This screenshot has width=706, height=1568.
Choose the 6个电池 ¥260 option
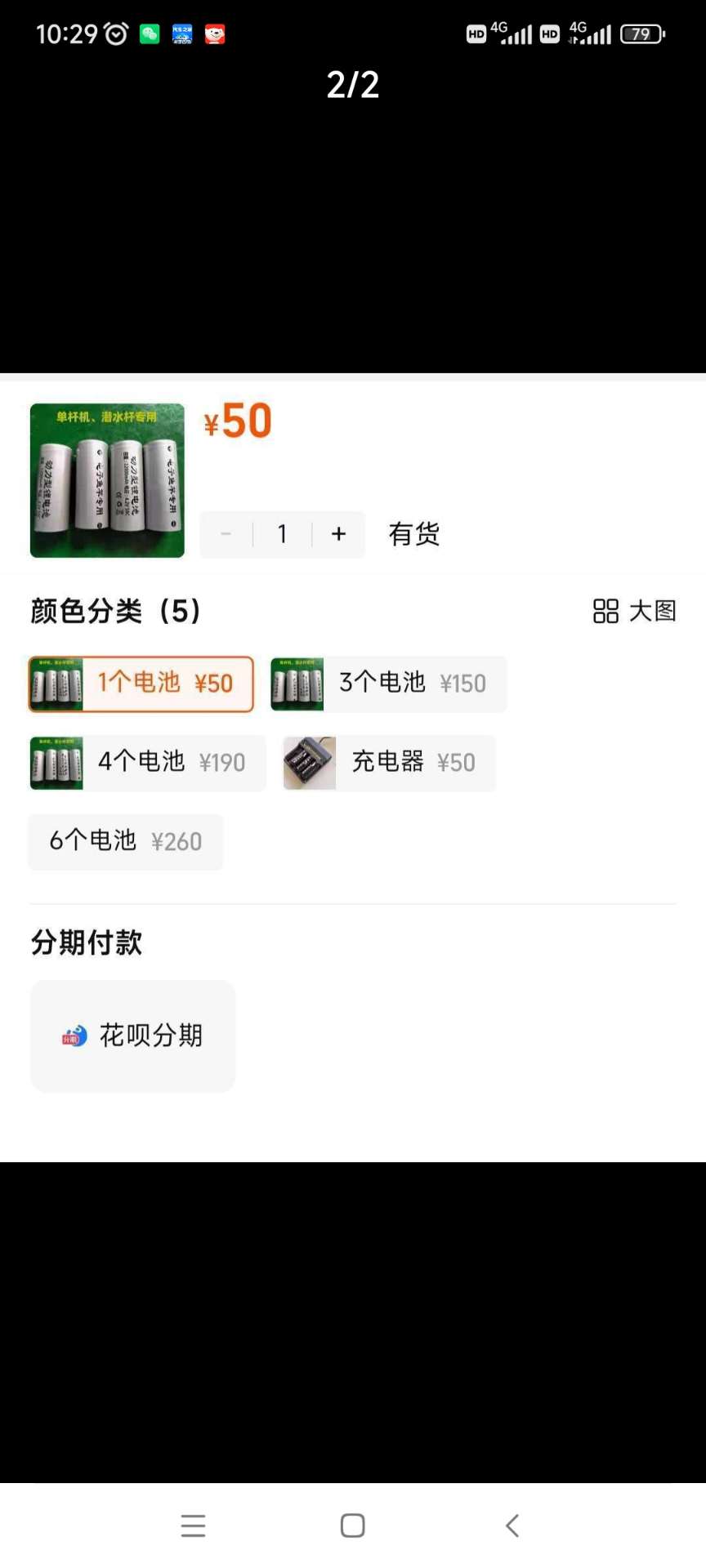coord(125,841)
